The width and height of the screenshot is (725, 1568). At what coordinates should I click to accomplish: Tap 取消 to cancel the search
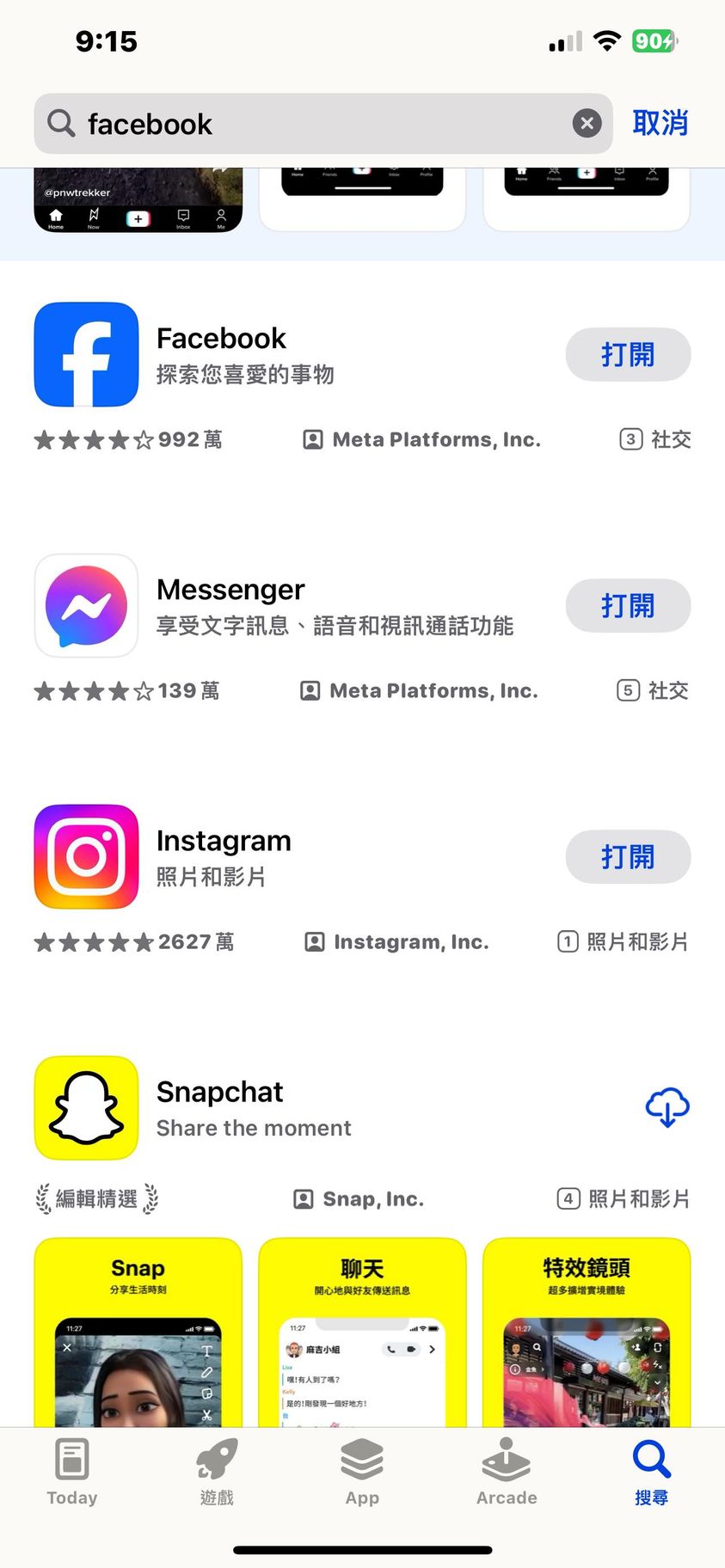(660, 124)
